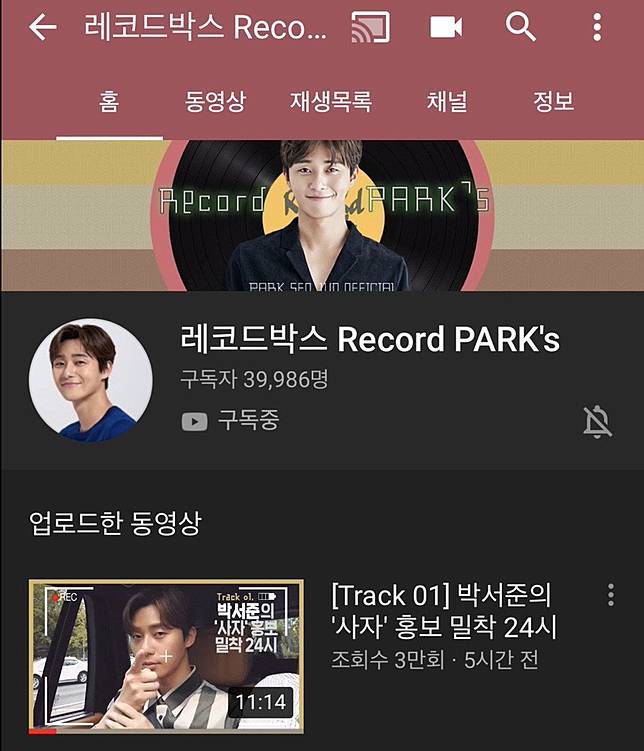The width and height of the screenshot is (644, 751).
Task: Switch to the 동영상 tab
Action: (215, 101)
